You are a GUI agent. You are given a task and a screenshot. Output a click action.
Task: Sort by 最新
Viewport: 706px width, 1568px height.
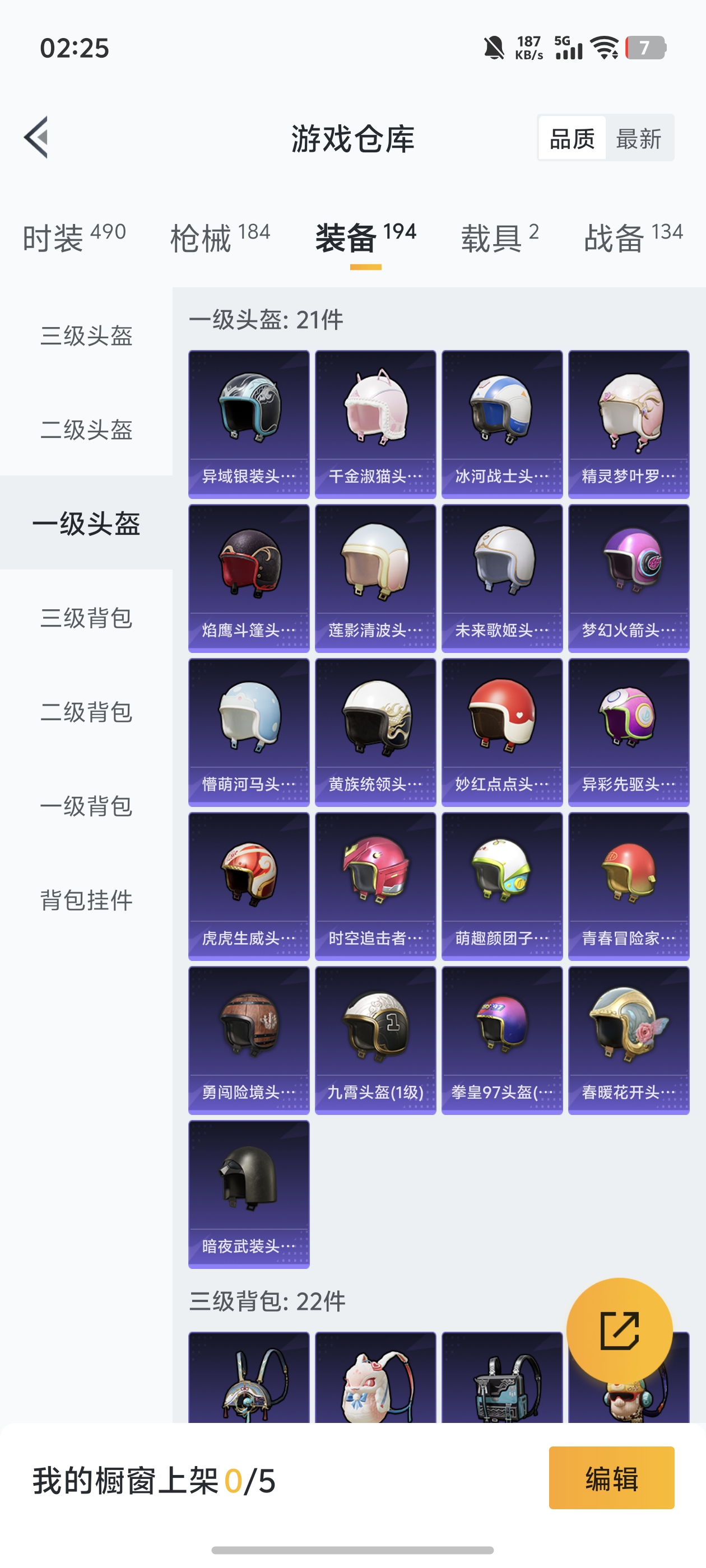point(638,139)
